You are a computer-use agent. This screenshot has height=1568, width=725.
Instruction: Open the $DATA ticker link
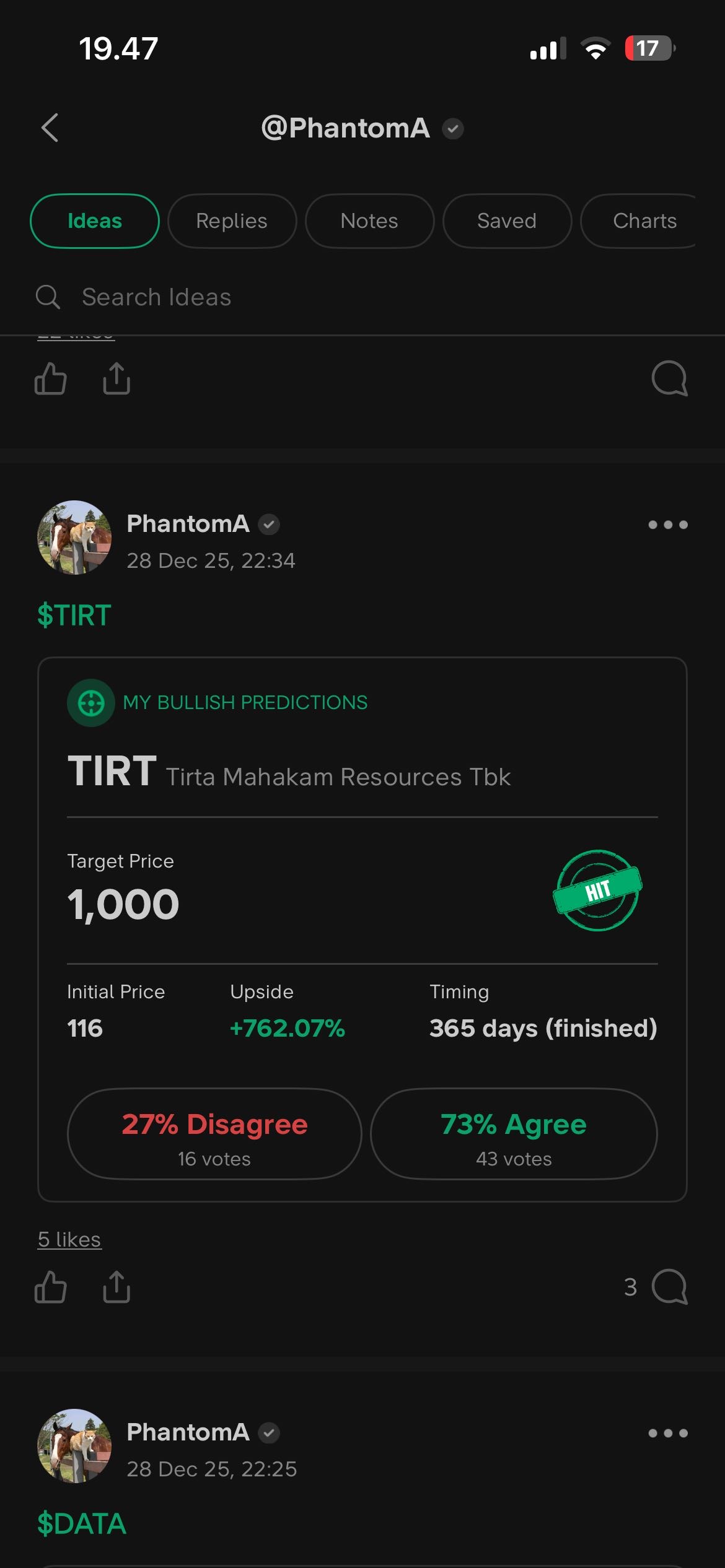[x=82, y=1524]
